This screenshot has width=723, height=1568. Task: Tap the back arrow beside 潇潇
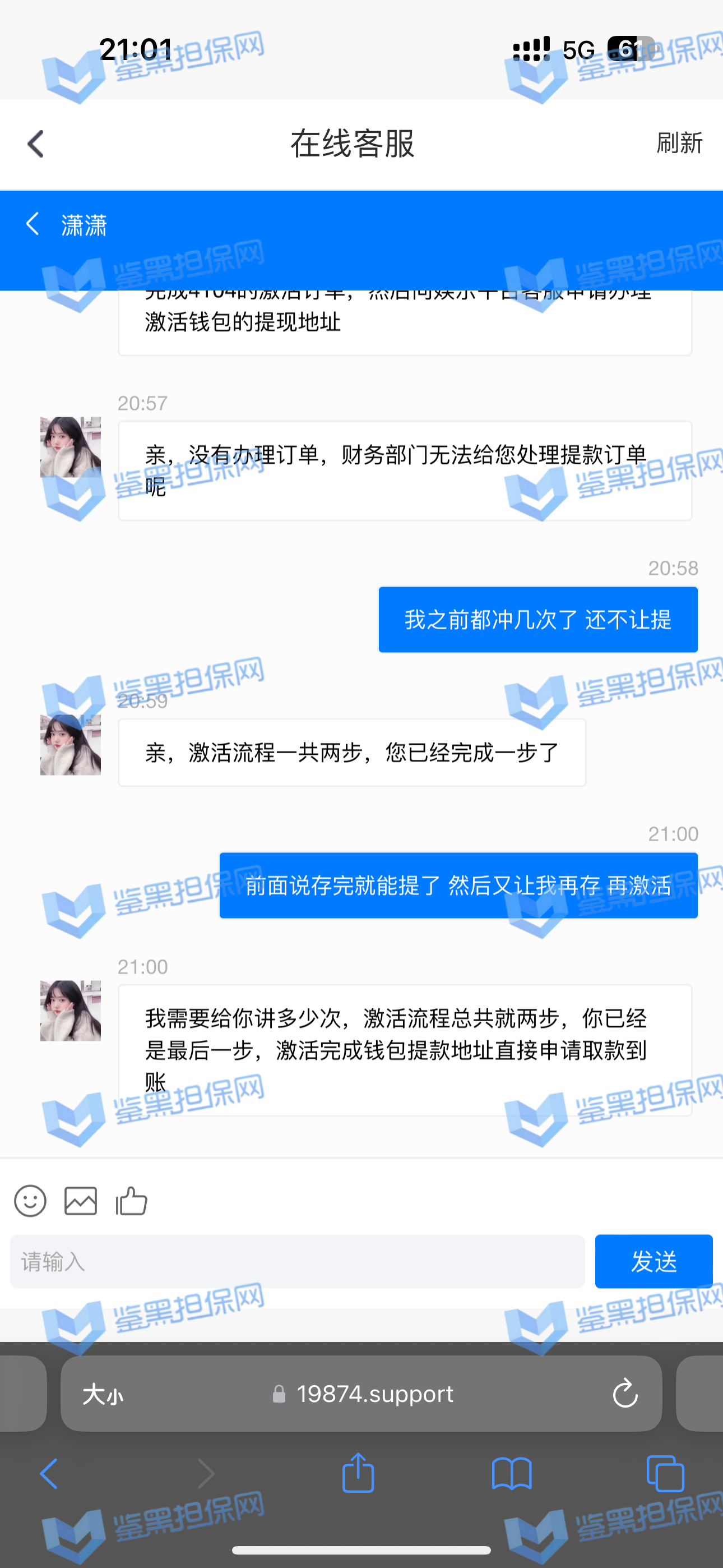[x=33, y=224]
